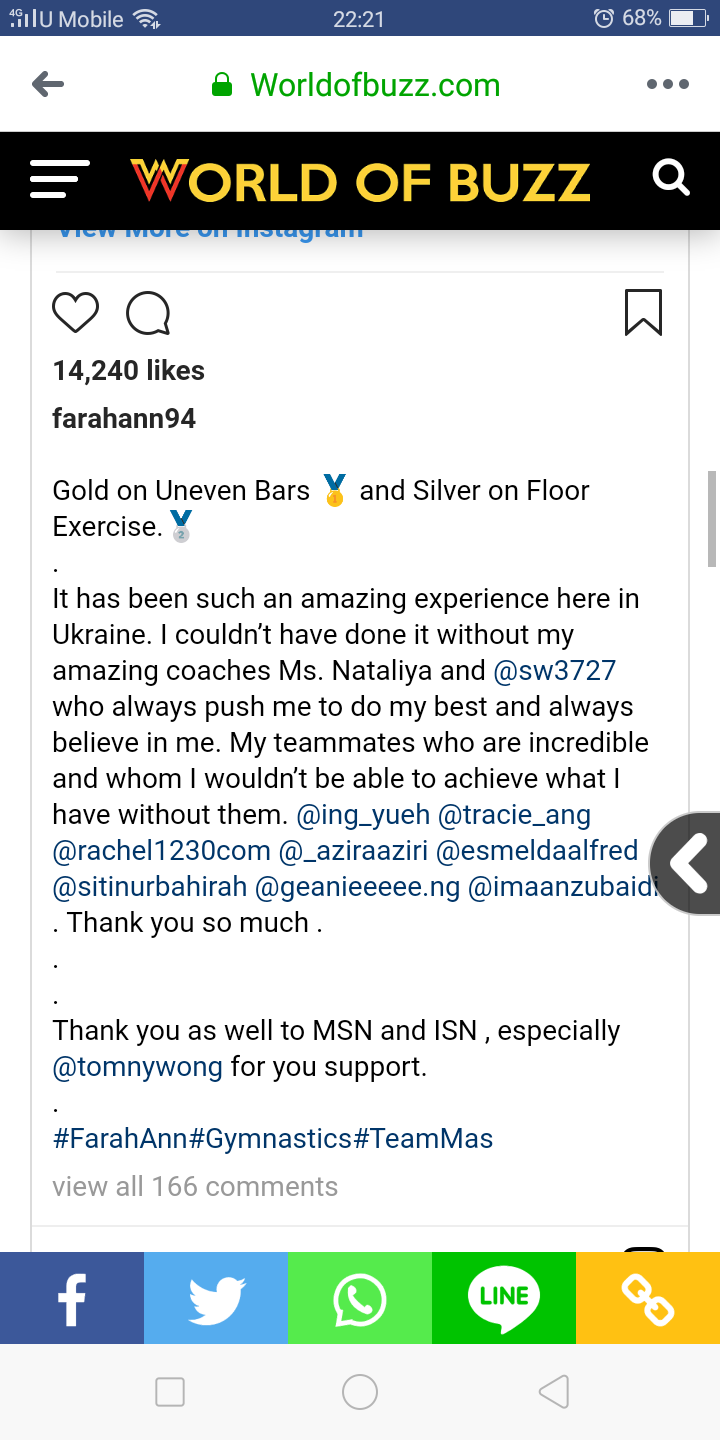The image size is (720, 1440).
Task: Open the @sw3727 profile mention
Action: pyautogui.click(x=562, y=671)
